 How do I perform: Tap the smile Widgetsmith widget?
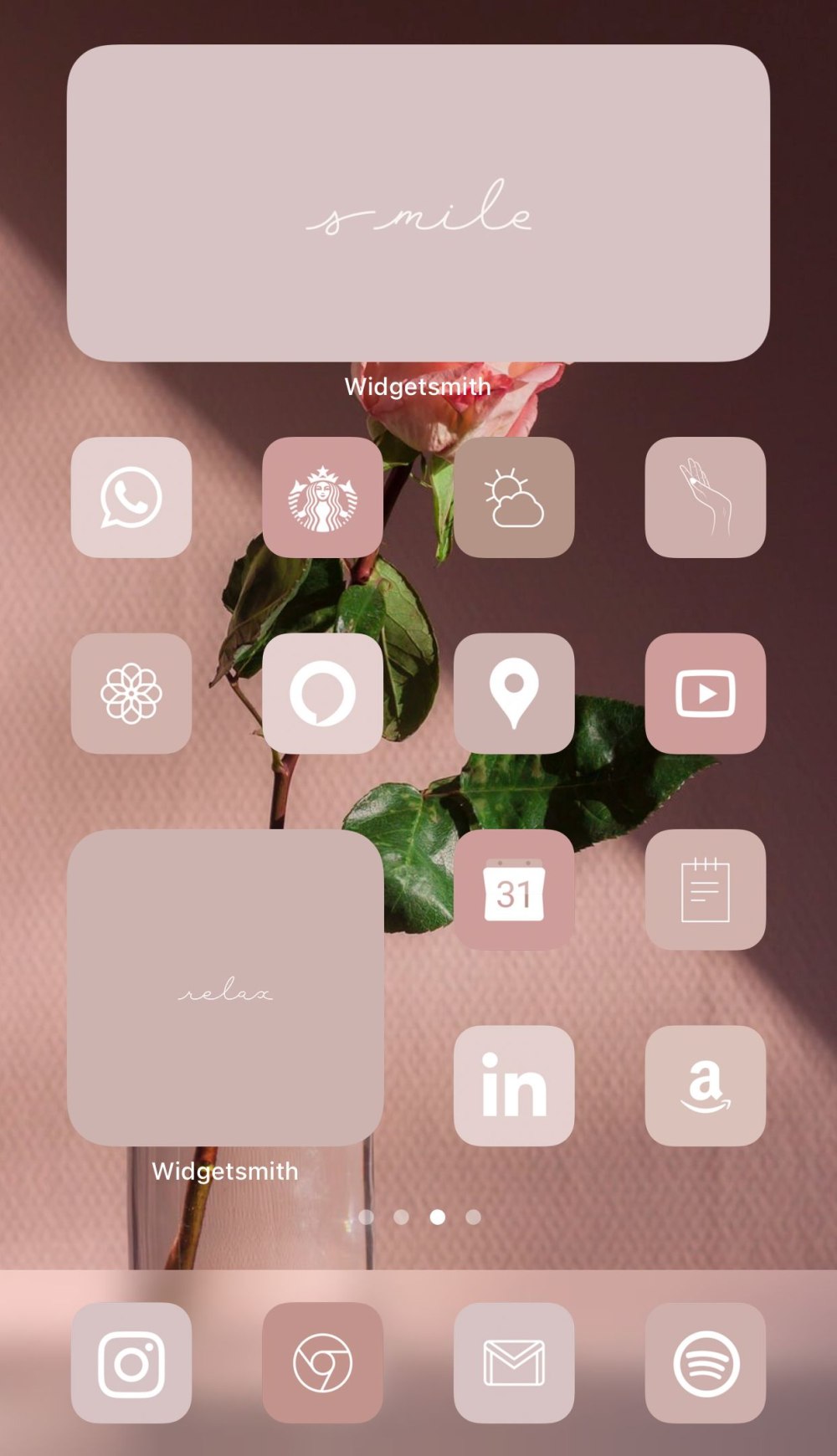418,203
